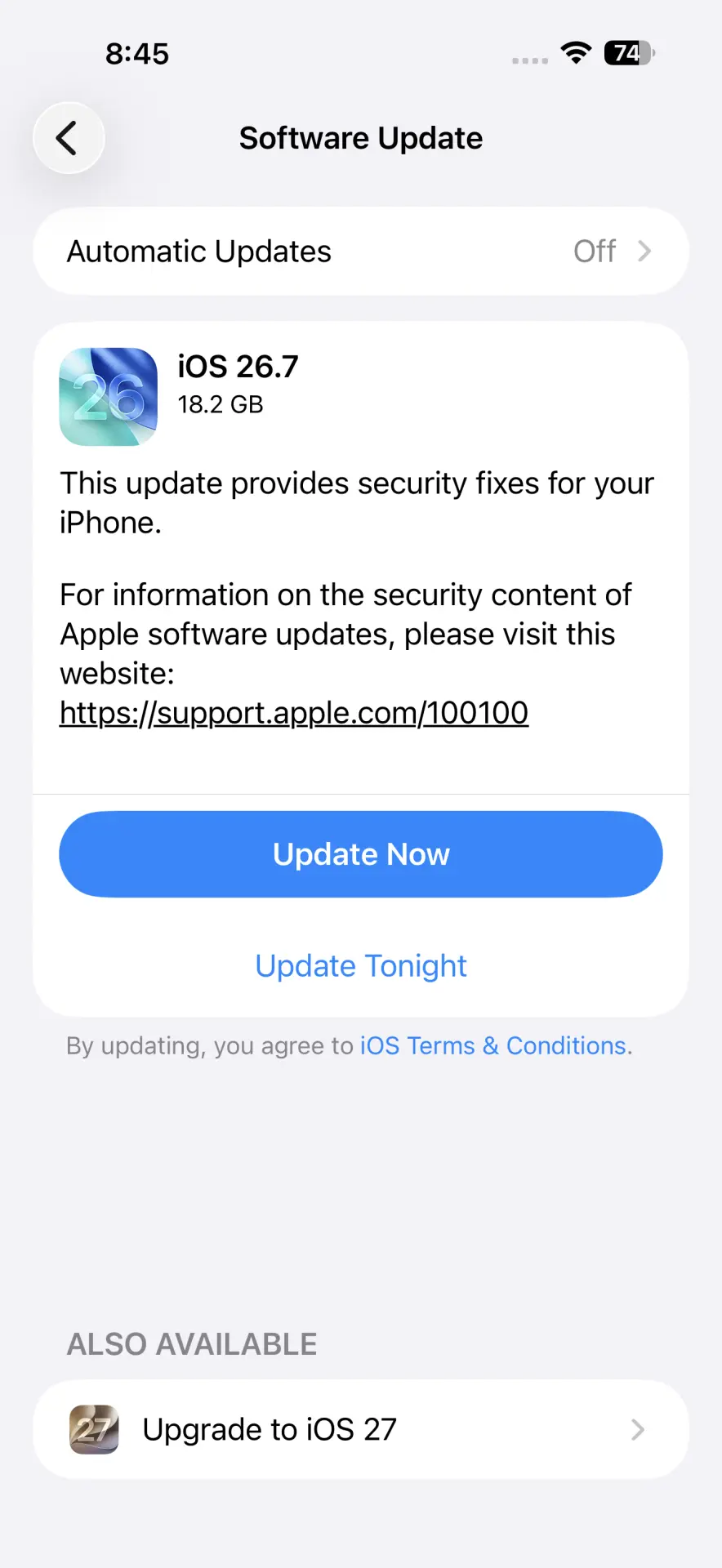This screenshot has width=722, height=1568.
Task: Open Automatic Updates settings
Action: [x=361, y=252]
